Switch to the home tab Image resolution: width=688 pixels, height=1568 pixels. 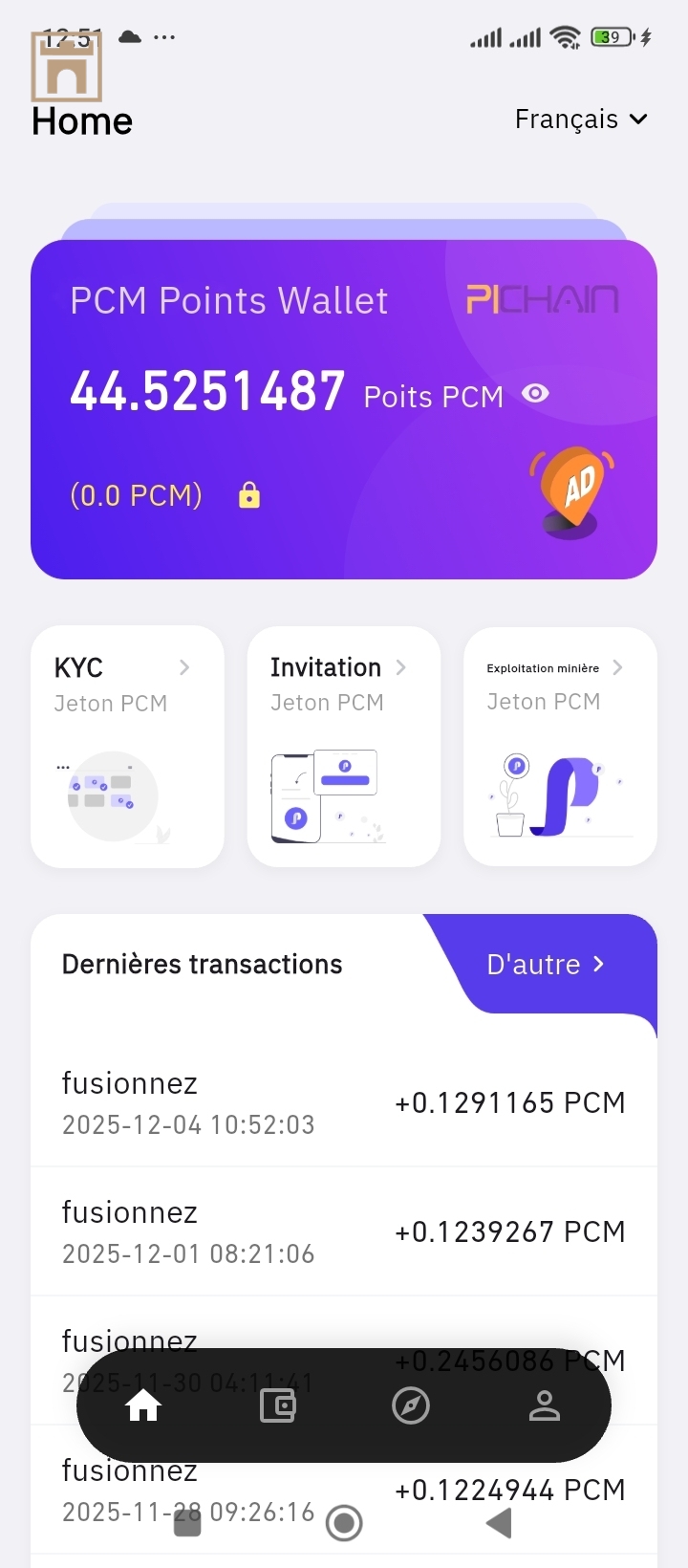pyautogui.click(x=143, y=1405)
